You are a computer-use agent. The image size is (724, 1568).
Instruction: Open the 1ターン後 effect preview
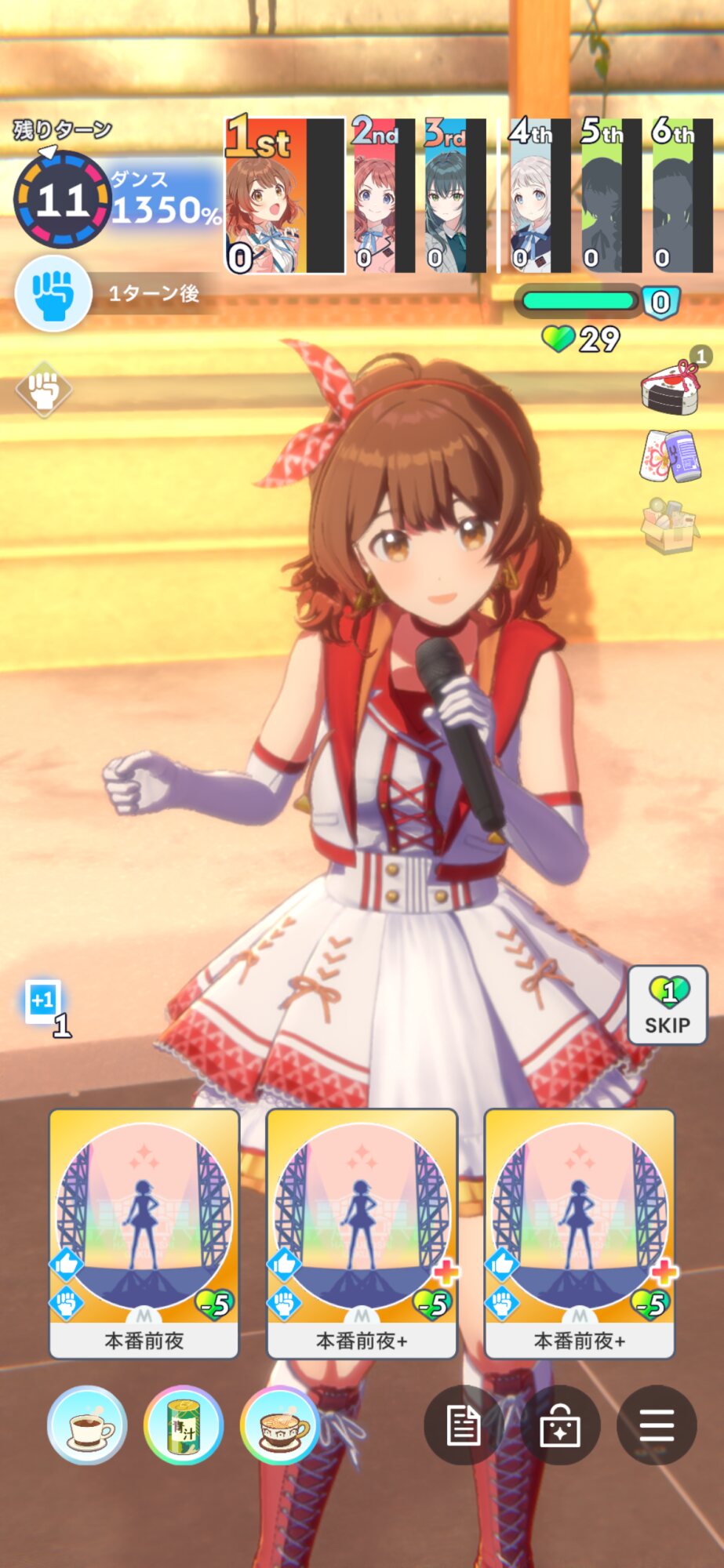pos(118,294)
